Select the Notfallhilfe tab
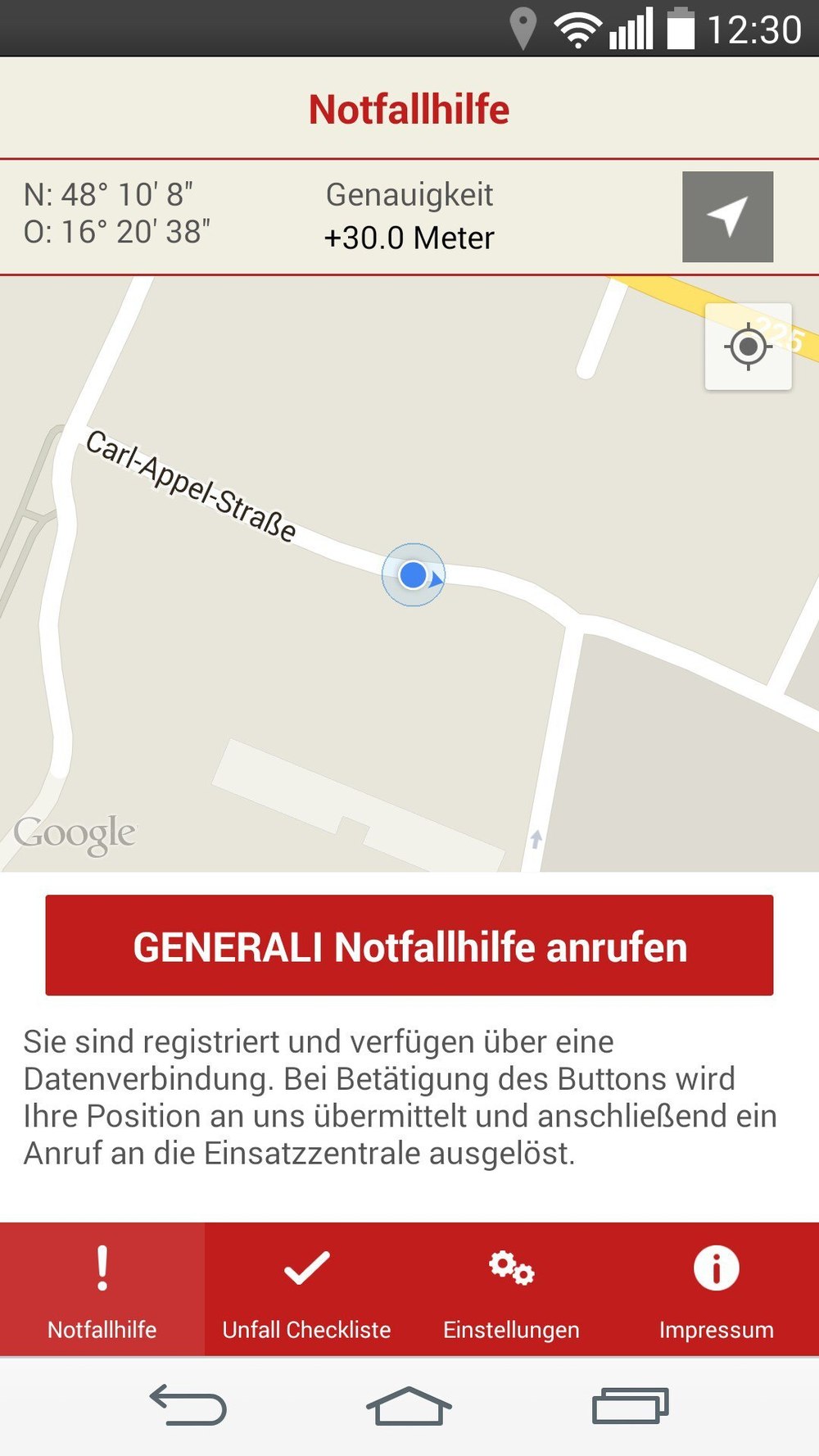The width and height of the screenshot is (819, 1456). point(102,1289)
